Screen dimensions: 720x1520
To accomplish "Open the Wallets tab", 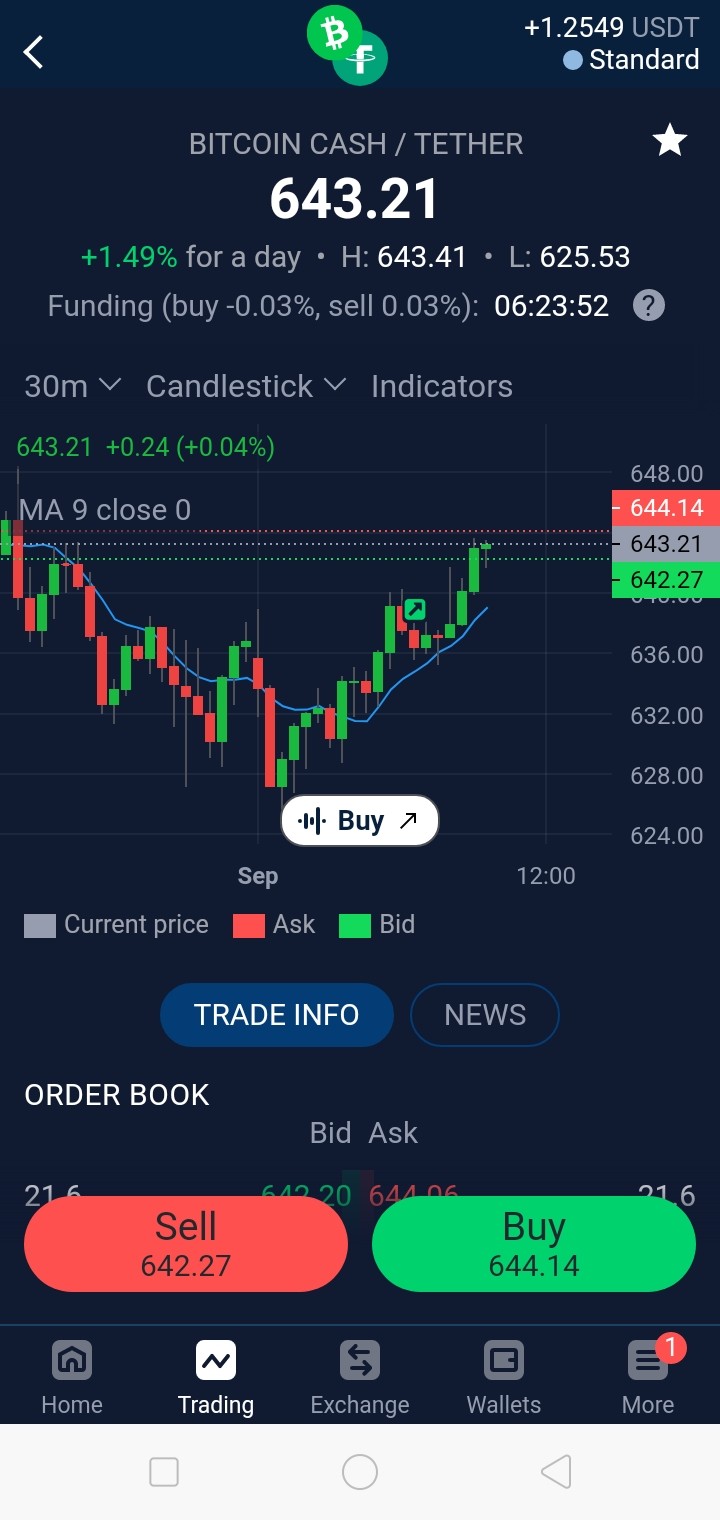I will [x=504, y=1377].
